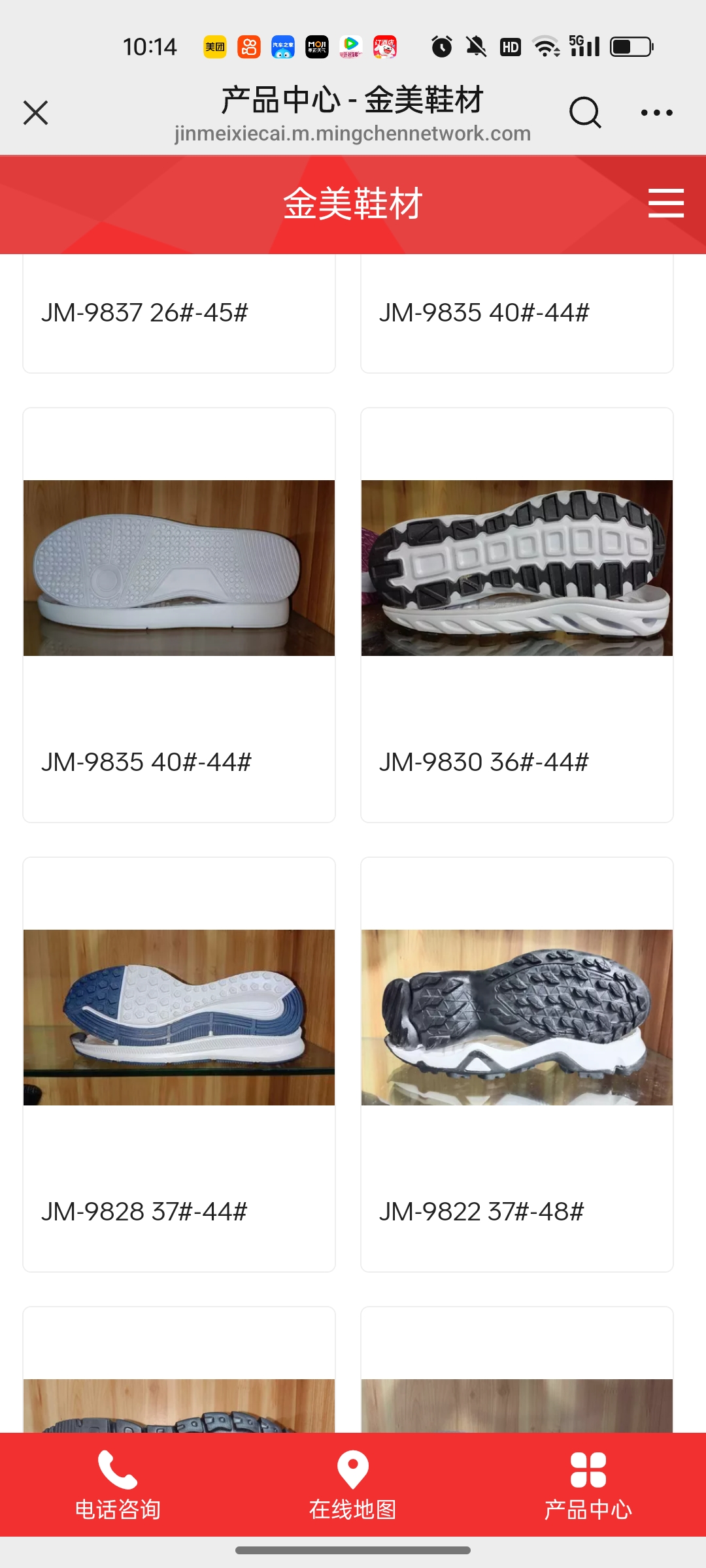
Task: Open the browser search icon
Action: [584, 112]
